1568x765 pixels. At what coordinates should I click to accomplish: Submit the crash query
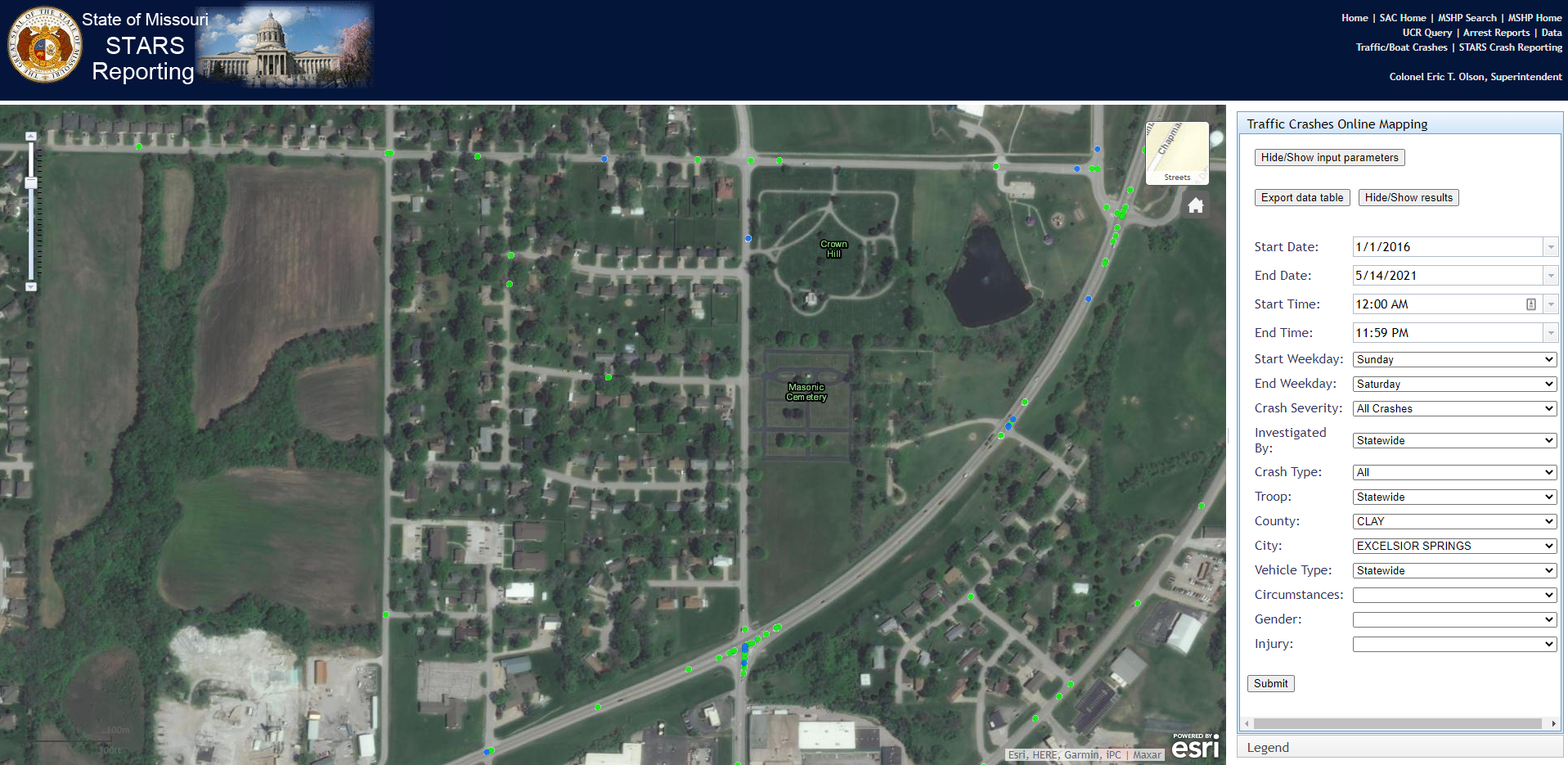1270,684
